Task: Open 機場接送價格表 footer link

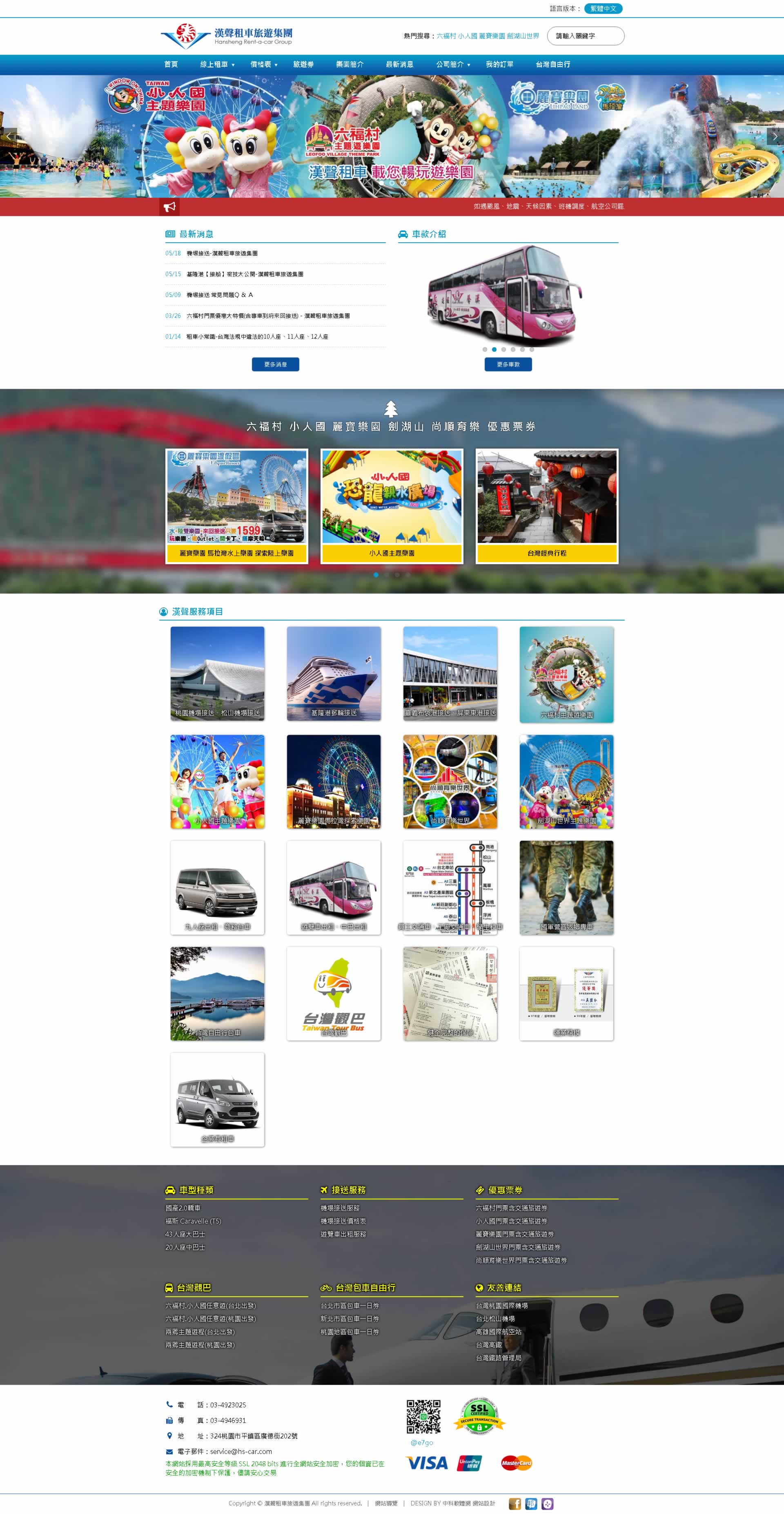Action: [x=343, y=1221]
